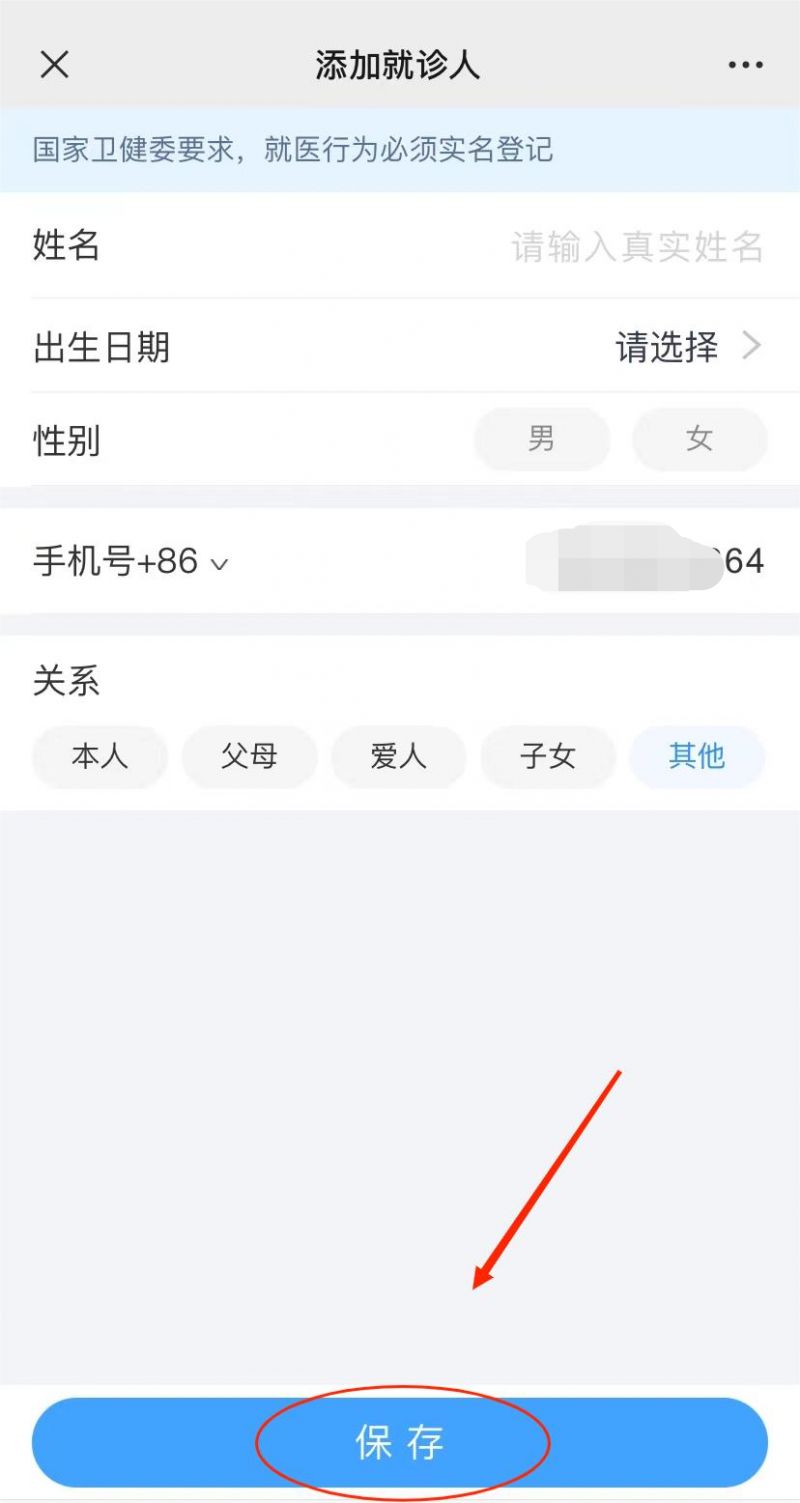This screenshot has height=1503, width=800.
Task: Open the three-dot overflow menu
Action: pyautogui.click(x=745, y=66)
